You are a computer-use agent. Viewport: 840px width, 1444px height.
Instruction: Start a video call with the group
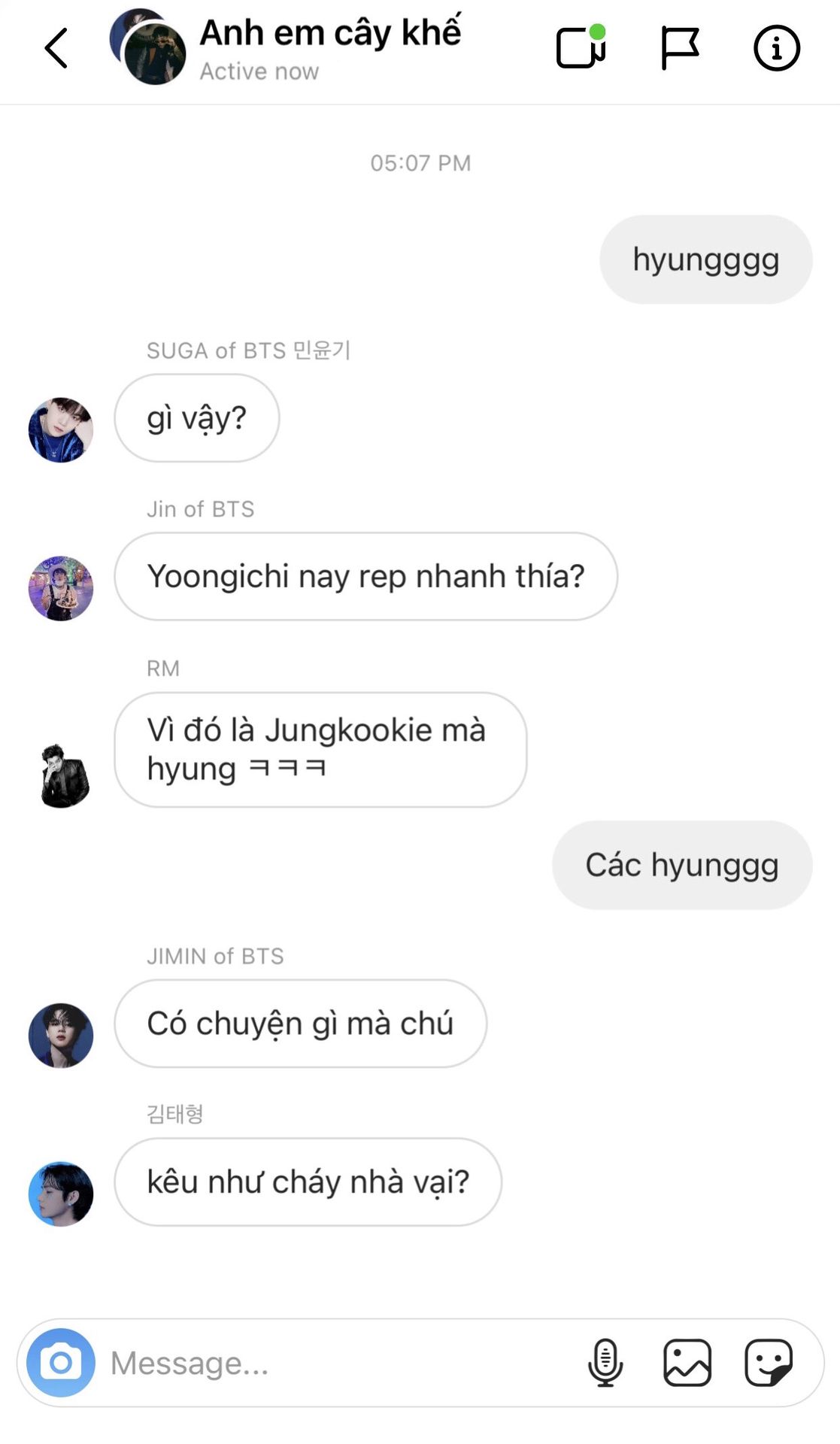[581, 47]
